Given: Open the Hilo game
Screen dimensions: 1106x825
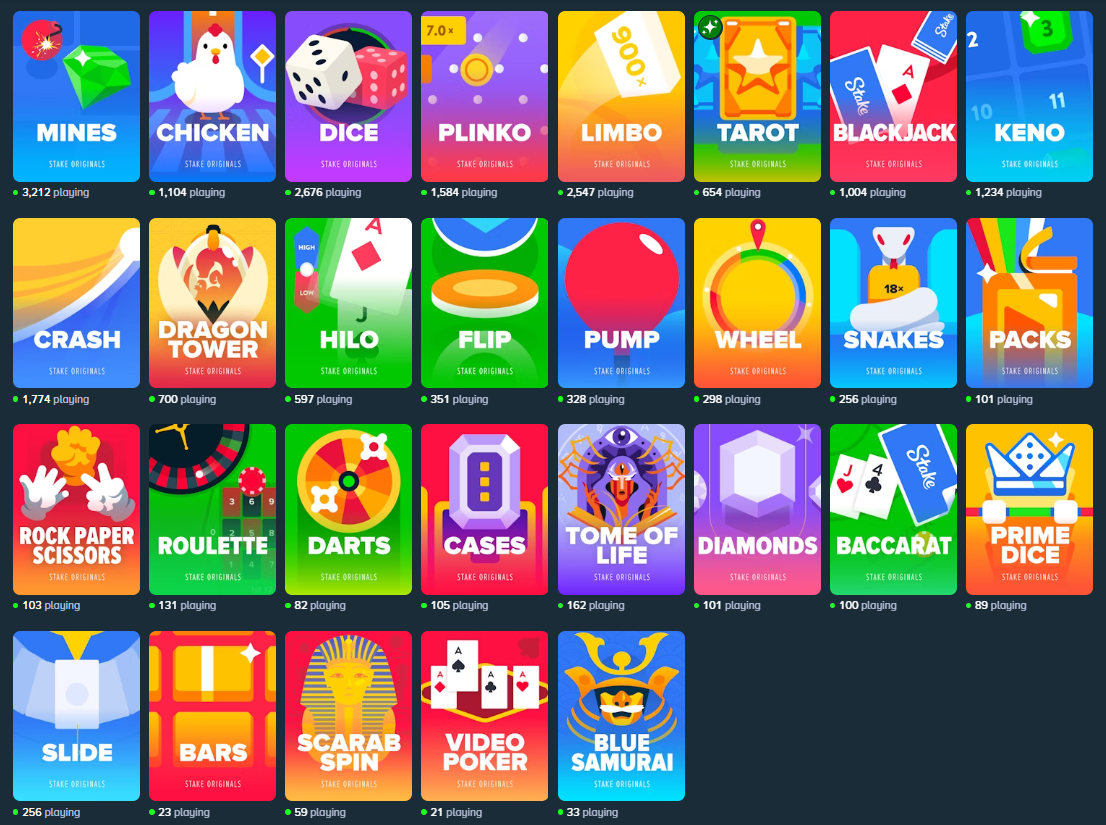Looking at the screenshot, I should [x=348, y=303].
